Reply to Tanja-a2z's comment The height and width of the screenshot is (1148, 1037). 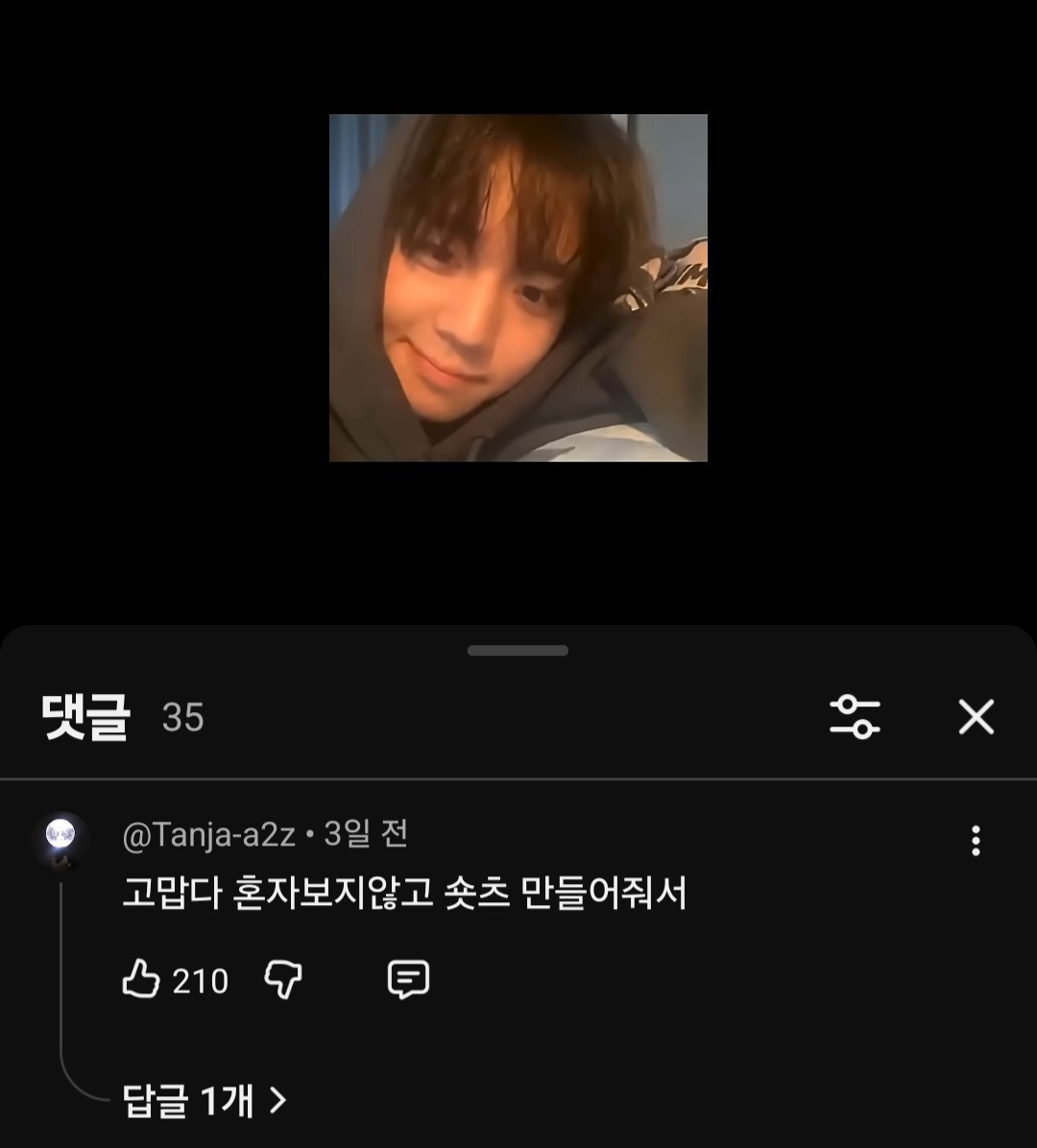408,980
